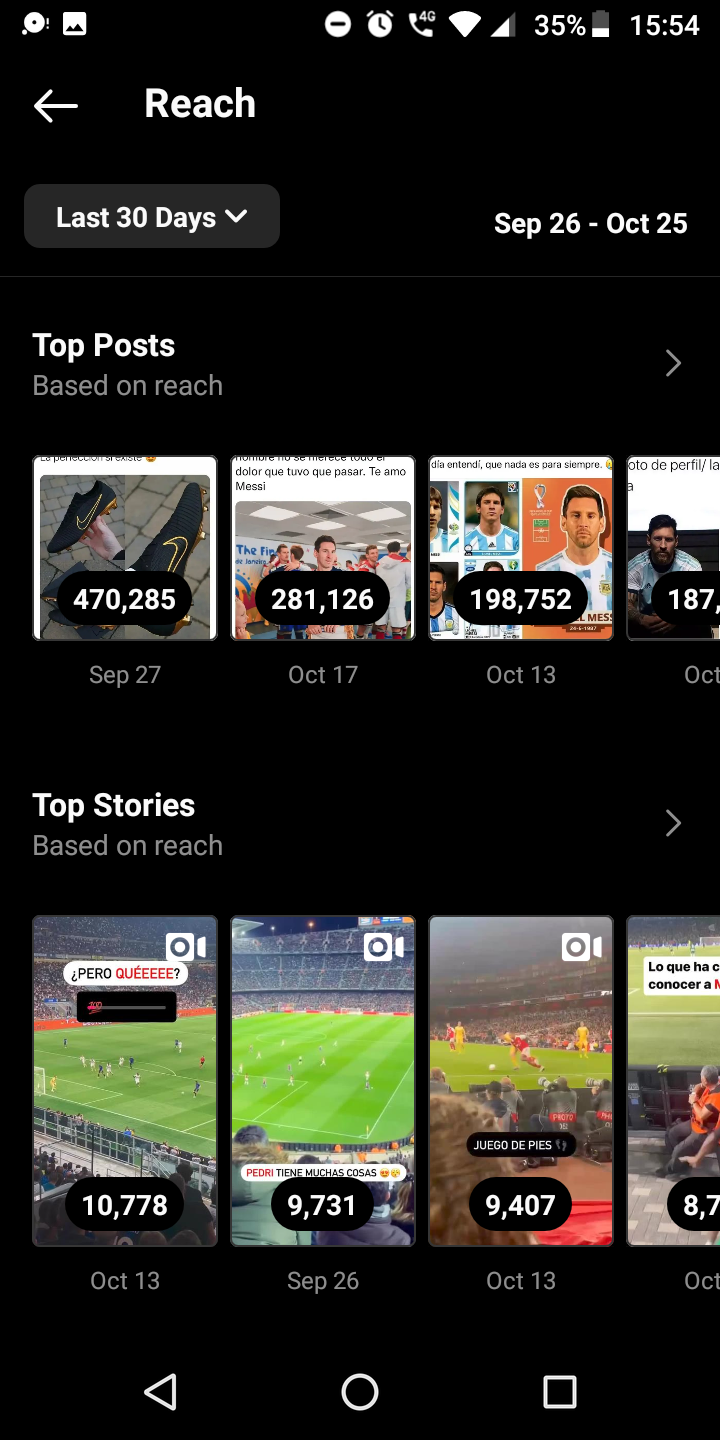Open the Sep 27 post with 470,285 reach
This screenshot has width=720, height=1440.
tap(125, 548)
